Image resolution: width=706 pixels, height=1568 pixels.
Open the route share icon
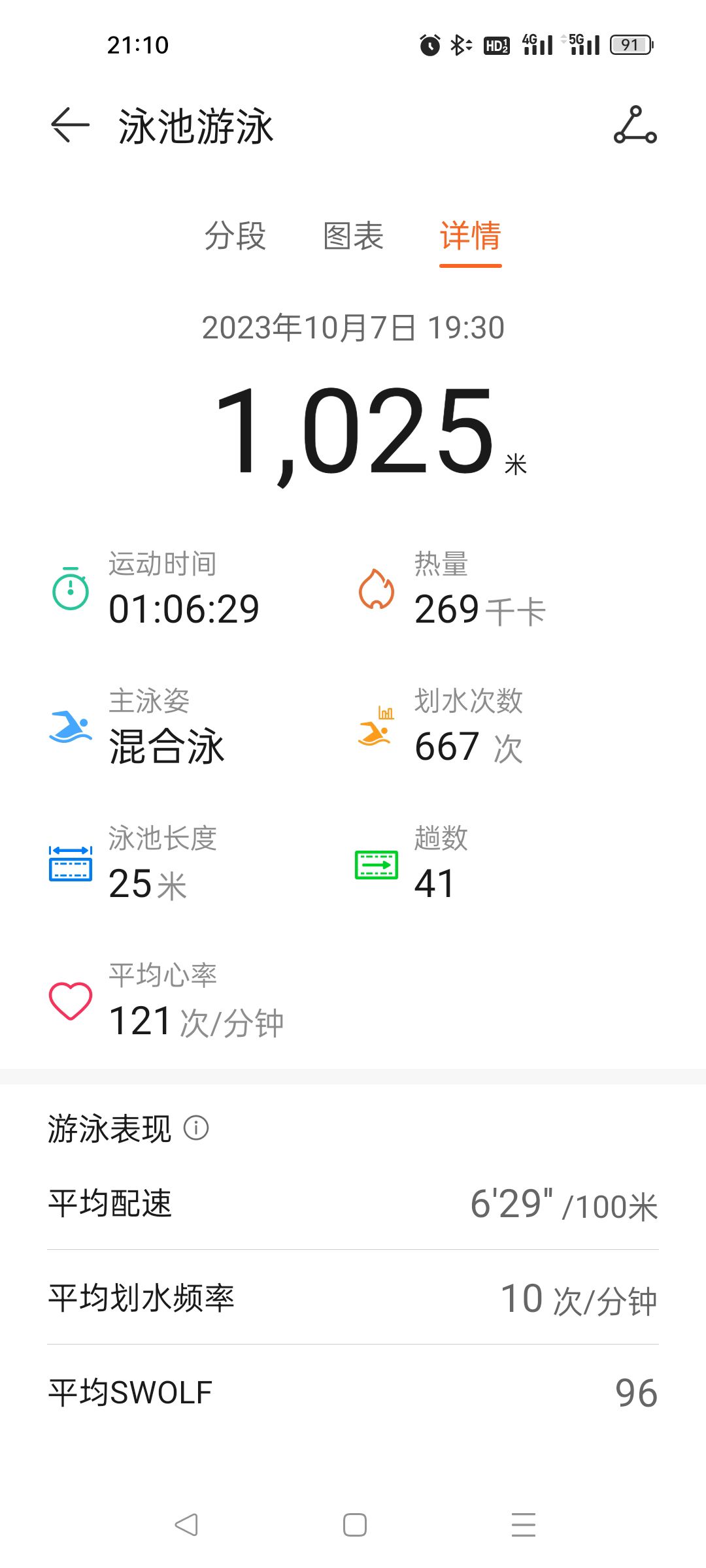click(x=635, y=125)
